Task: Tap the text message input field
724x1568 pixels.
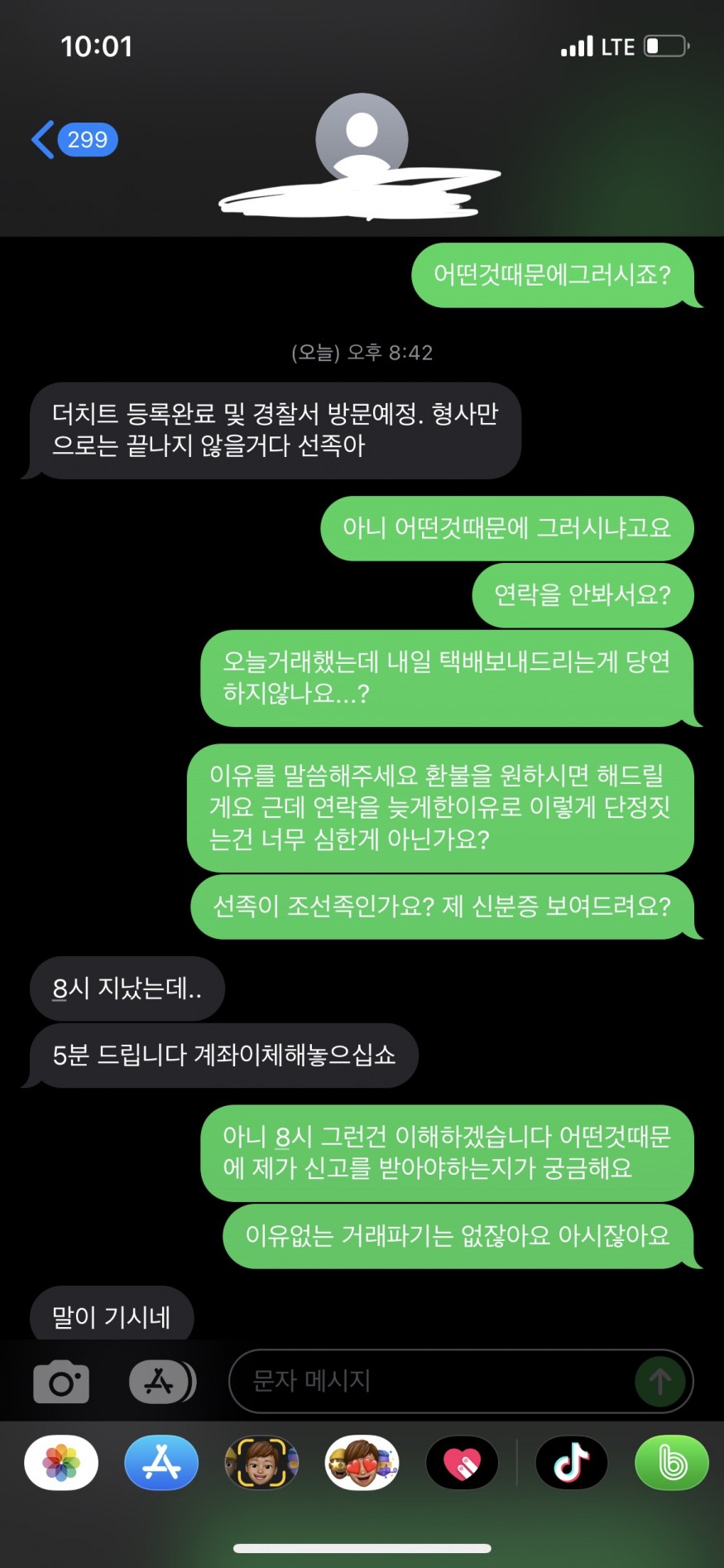Action: pos(430,1381)
